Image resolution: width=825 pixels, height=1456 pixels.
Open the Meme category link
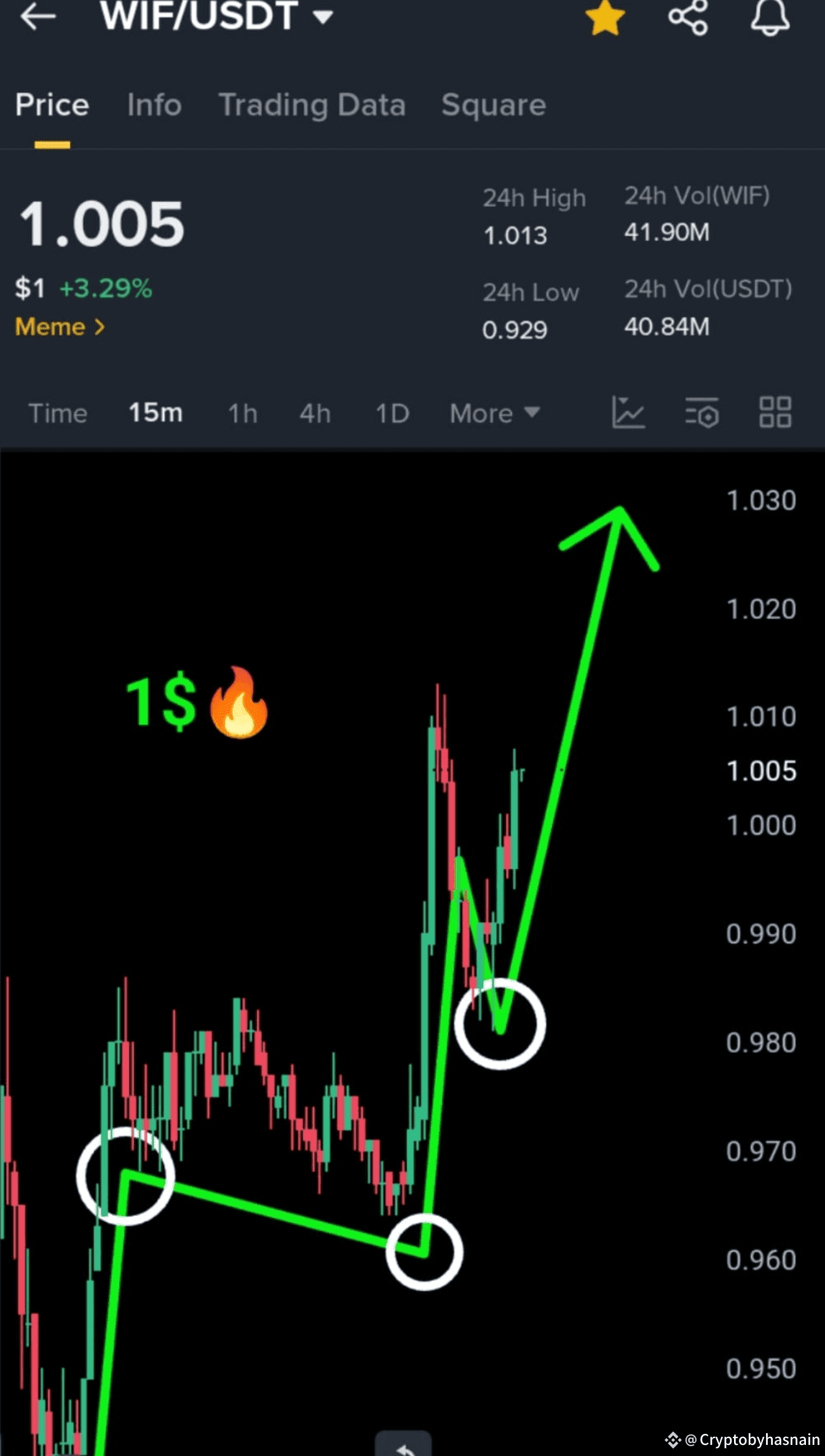pyautogui.click(x=60, y=326)
